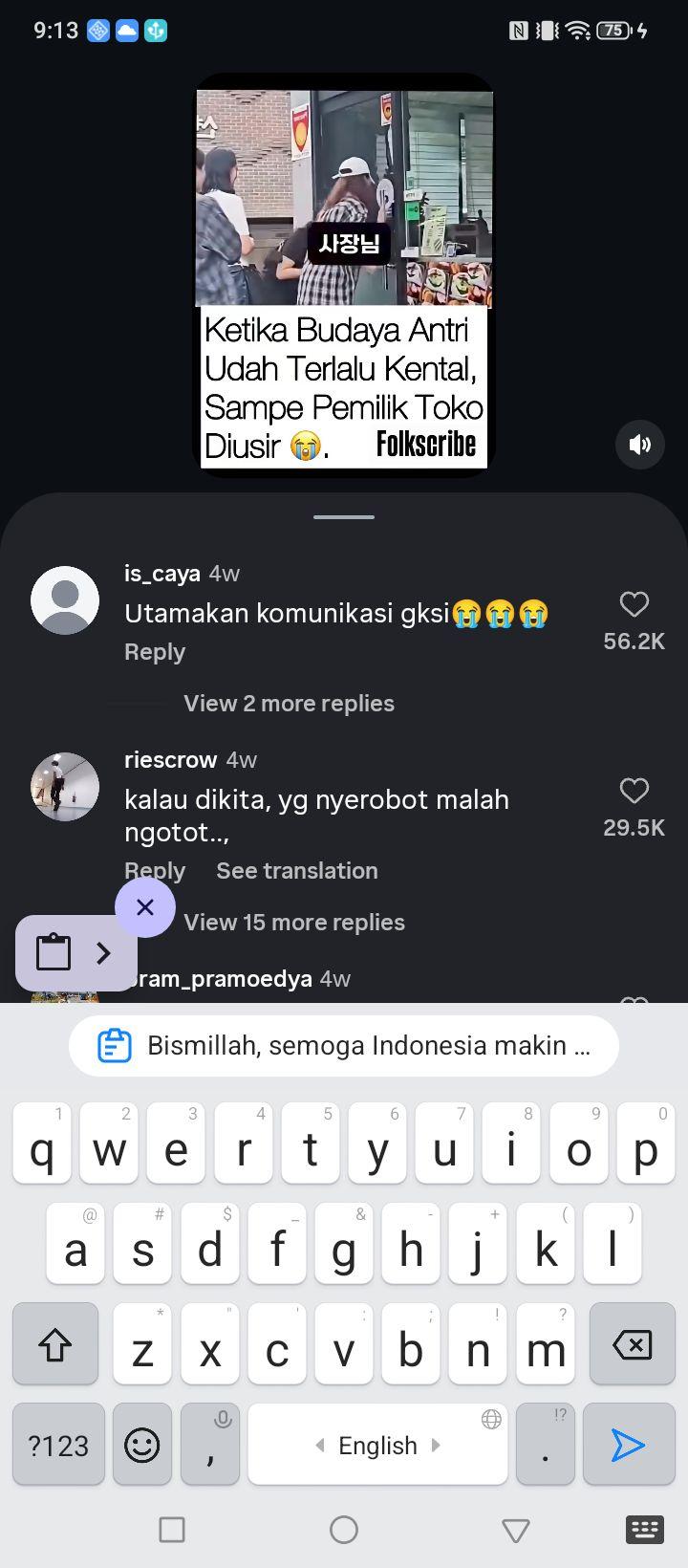This screenshot has height=1568, width=688.
Task: Like the comment by is_caya
Action: [634, 604]
